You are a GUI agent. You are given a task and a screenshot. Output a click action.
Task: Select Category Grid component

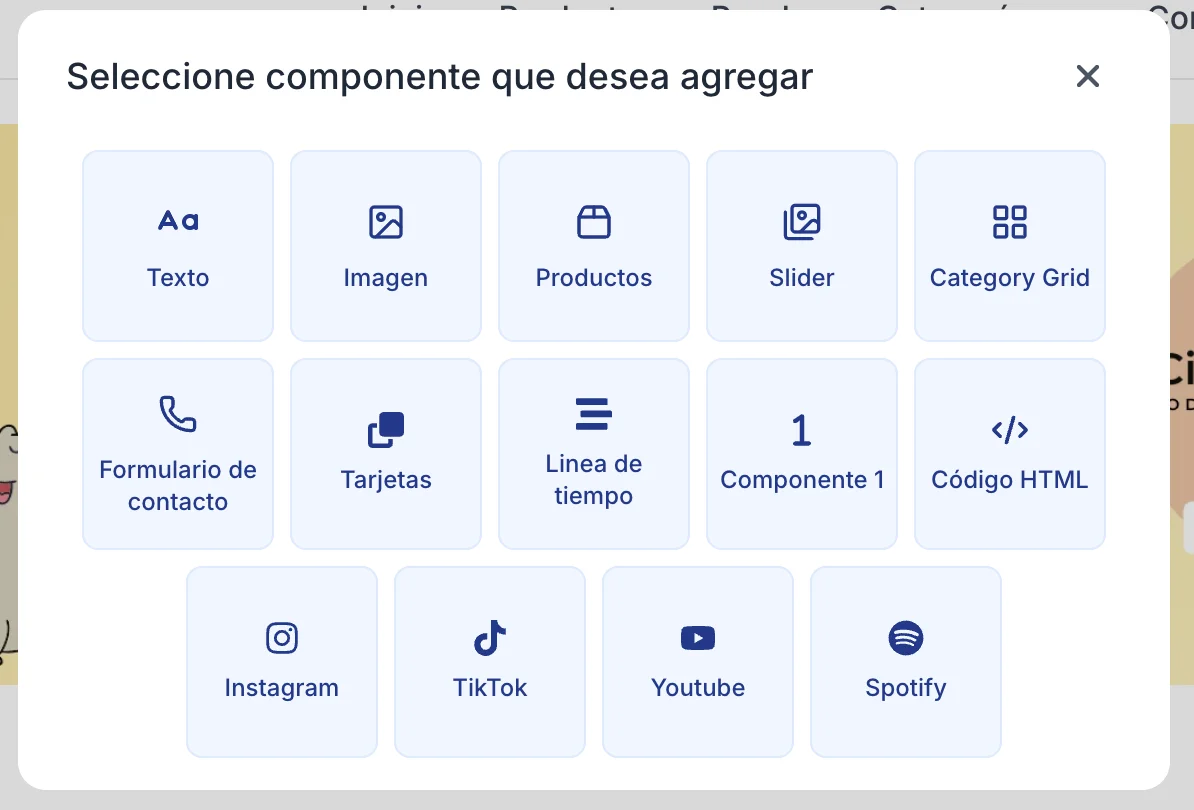click(x=1010, y=246)
